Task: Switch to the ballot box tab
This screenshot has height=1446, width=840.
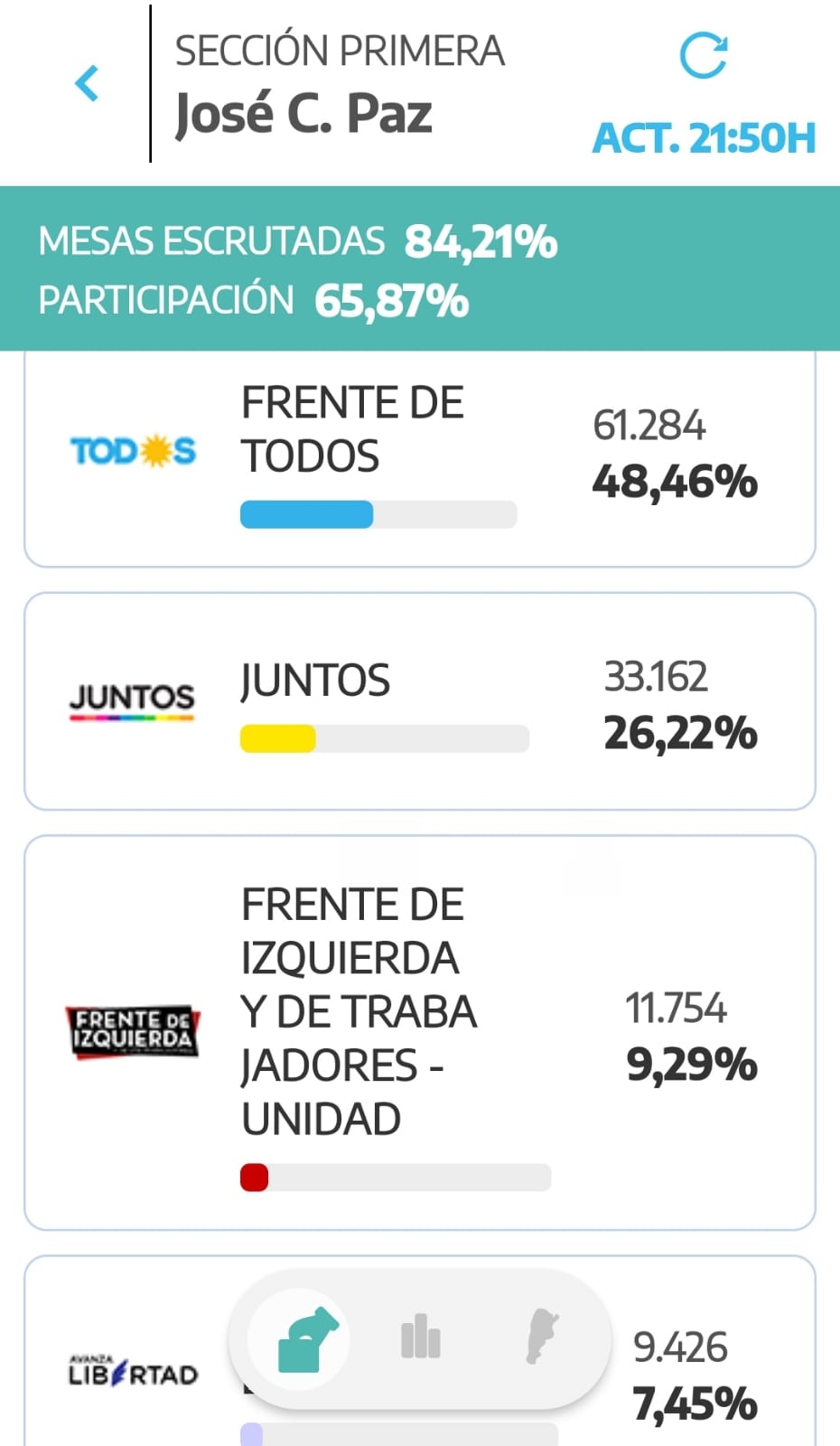Action: click(307, 1338)
